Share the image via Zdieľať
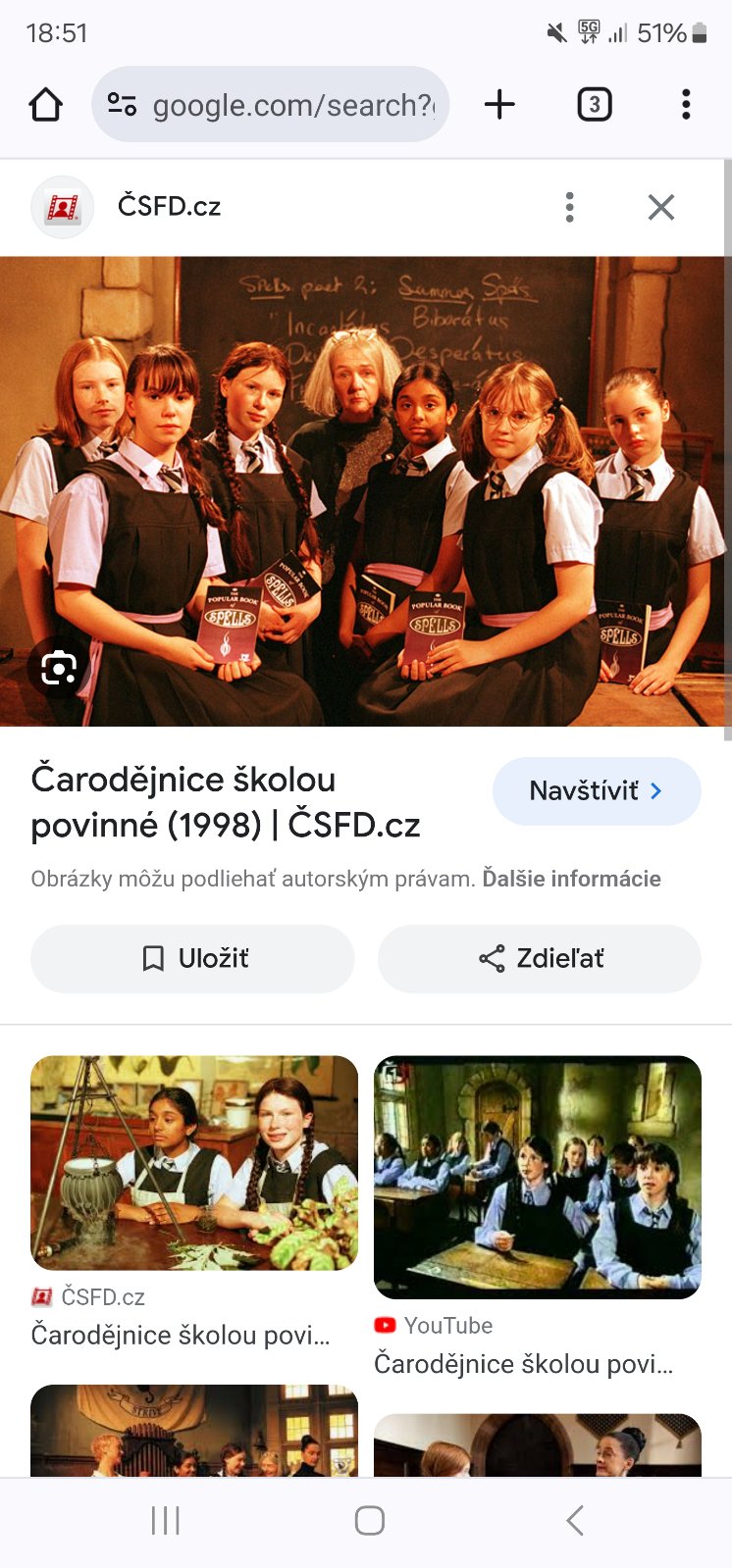 [539, 958]
